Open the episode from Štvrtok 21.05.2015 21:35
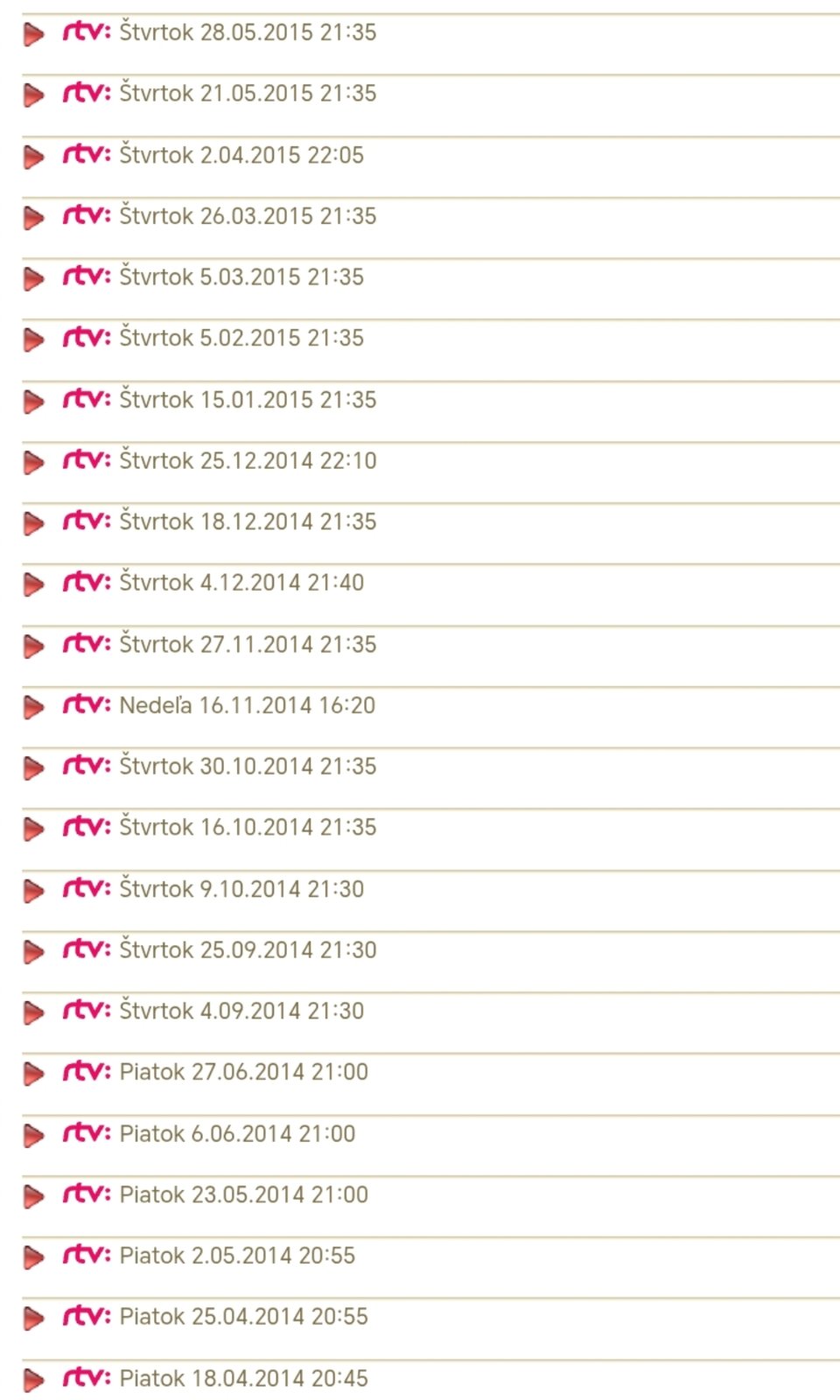 coord(247,94)
